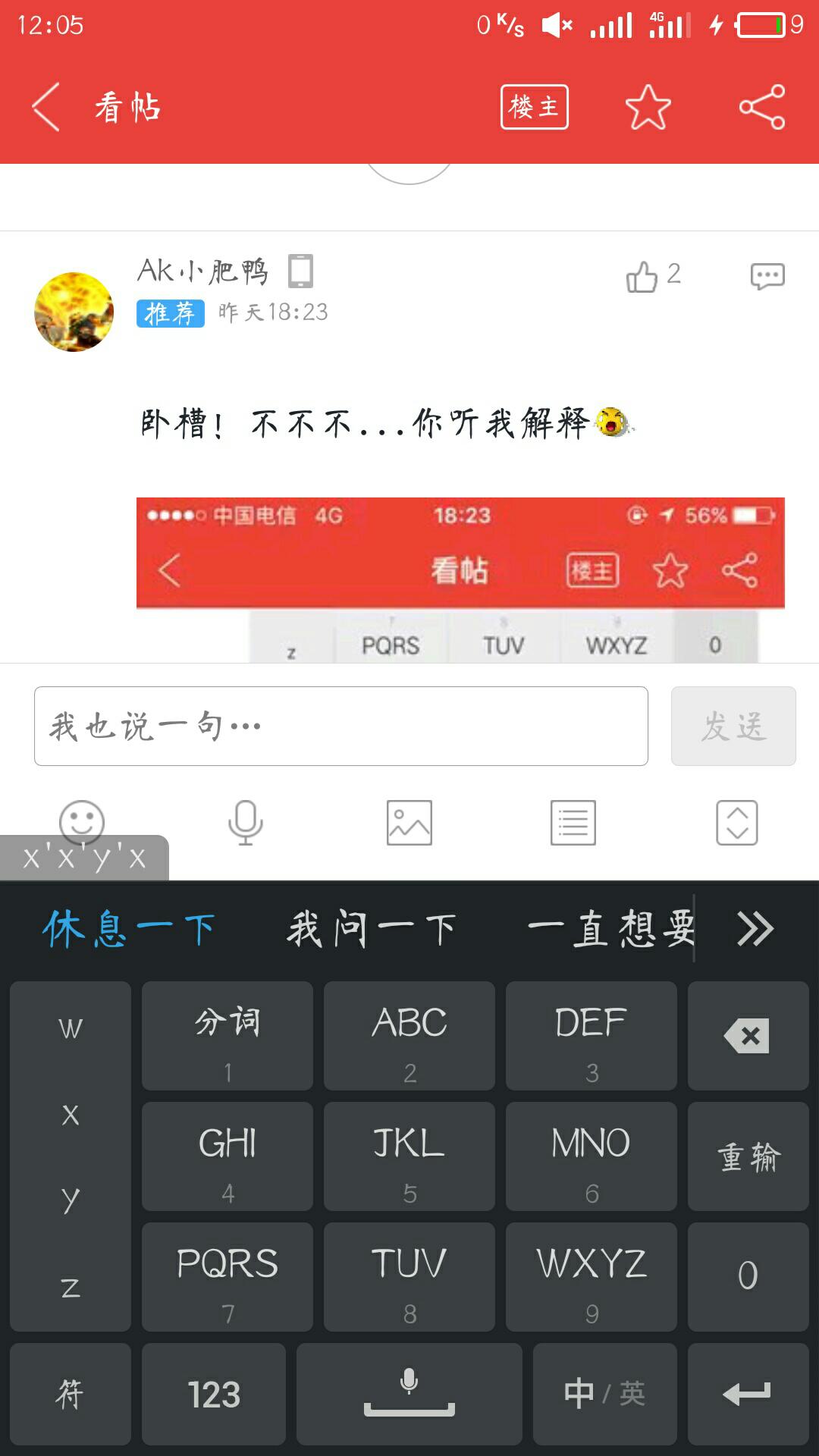Viewport: 819px width, 1456px height.
Task: Filter posts by 楼主 only
Action: coord(534,107)
